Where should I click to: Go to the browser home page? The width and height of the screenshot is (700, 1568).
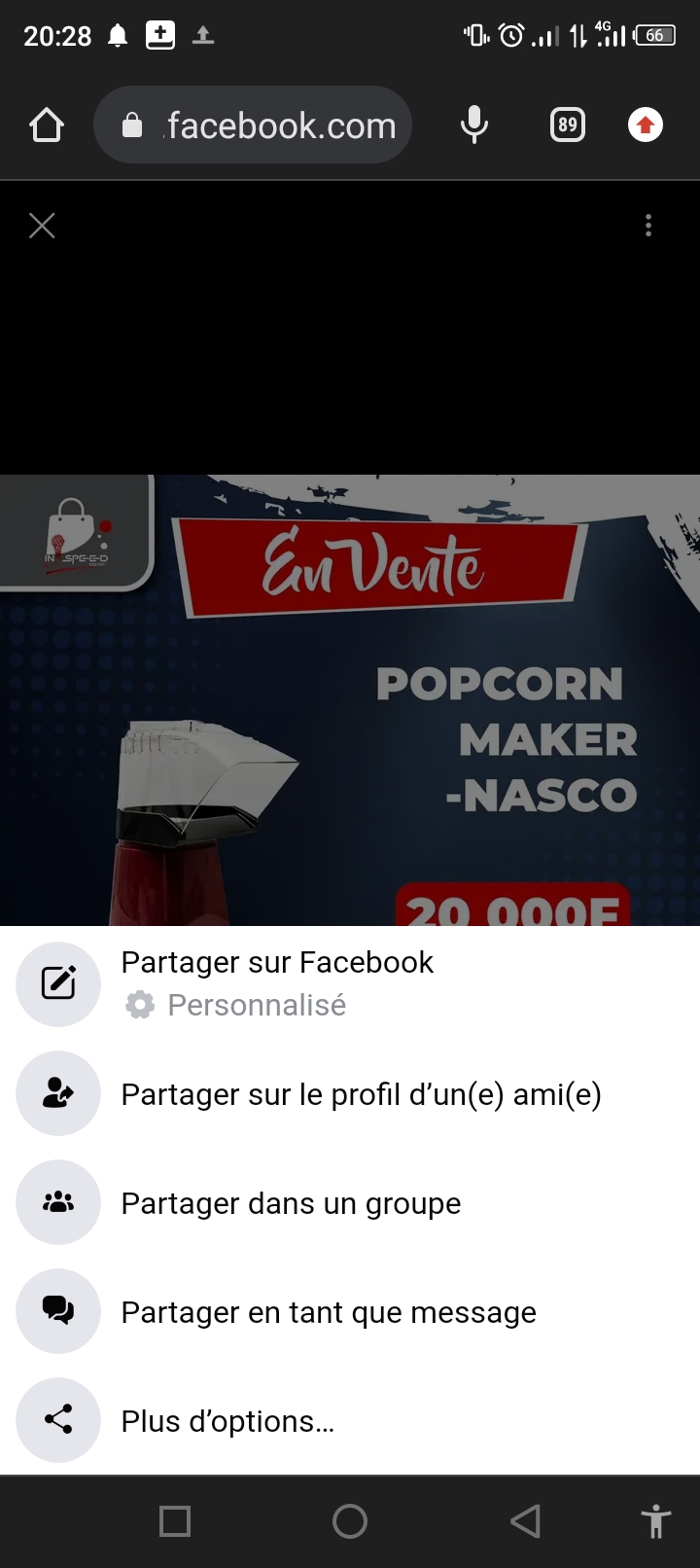pos(47,125)
